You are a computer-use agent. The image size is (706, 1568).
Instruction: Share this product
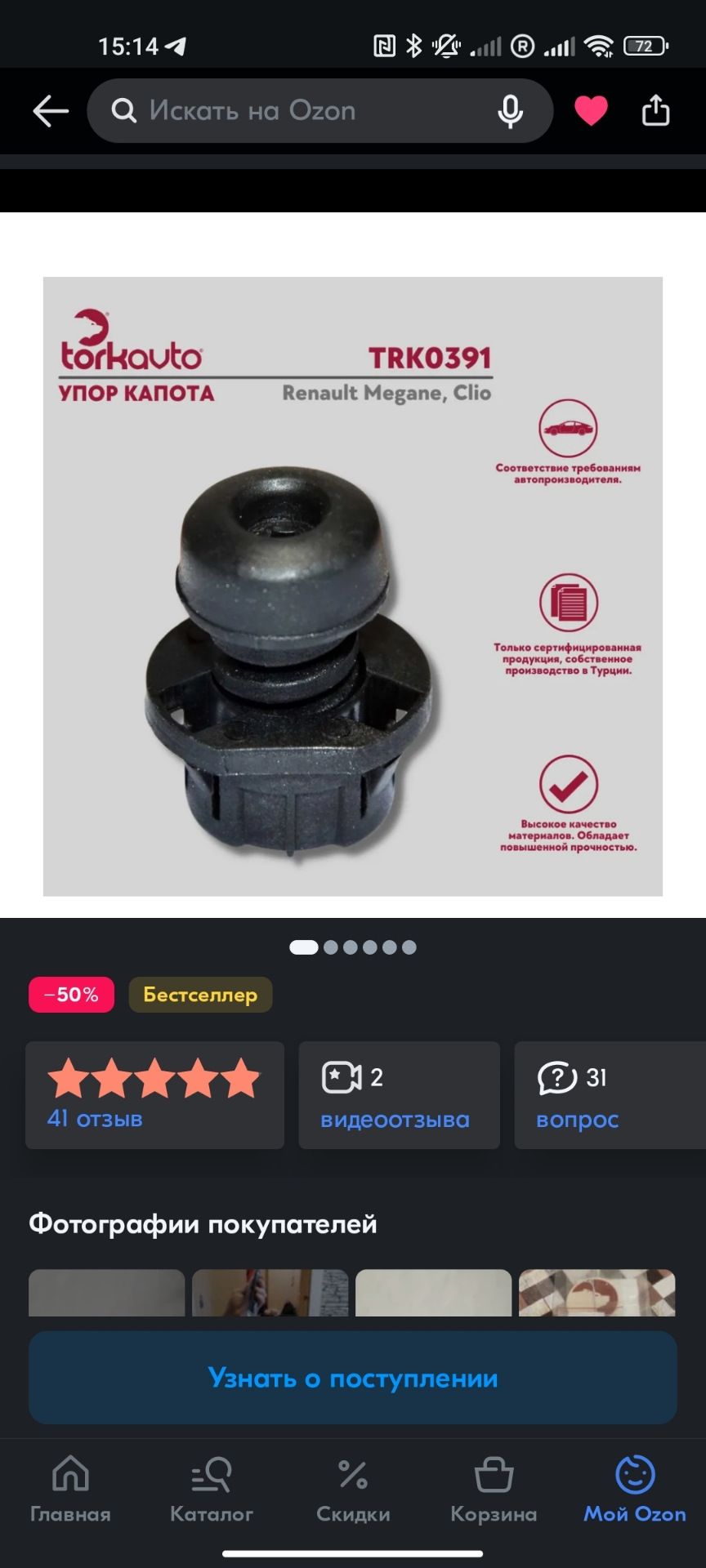[655, 111]
